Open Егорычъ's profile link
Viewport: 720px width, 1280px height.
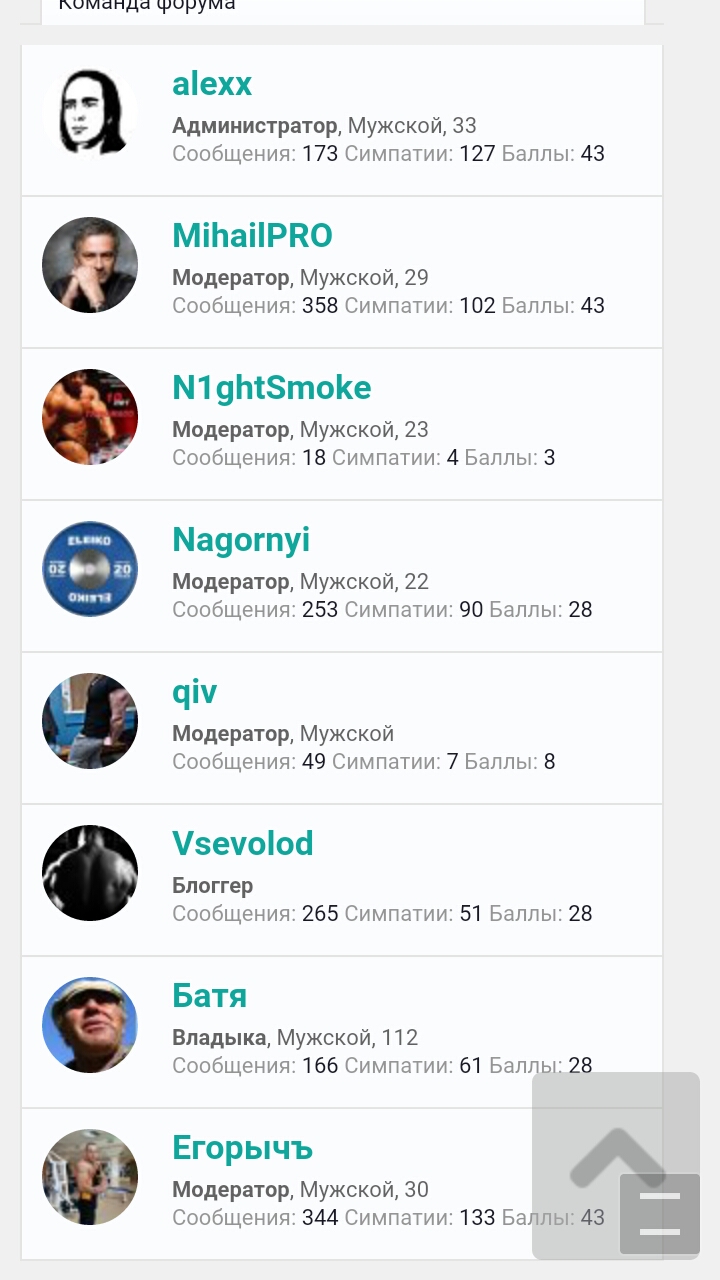(x=242, y=1148)
